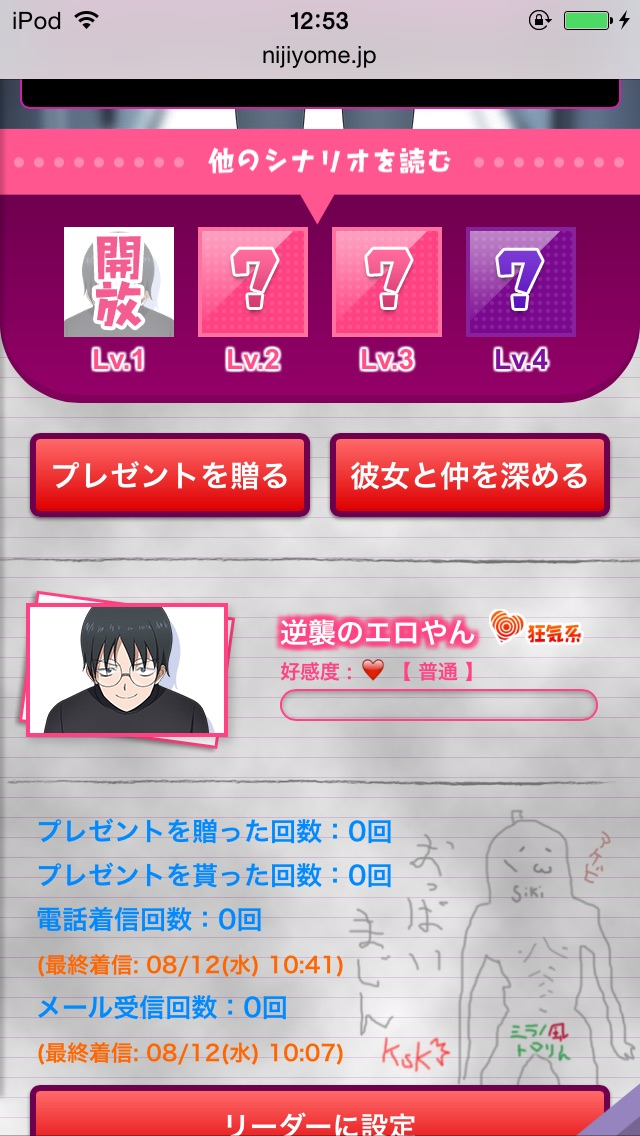Choose 彼女と仲を深める button
The width and height of the screenshot is (640, 1136).
(x=470, y=476)
